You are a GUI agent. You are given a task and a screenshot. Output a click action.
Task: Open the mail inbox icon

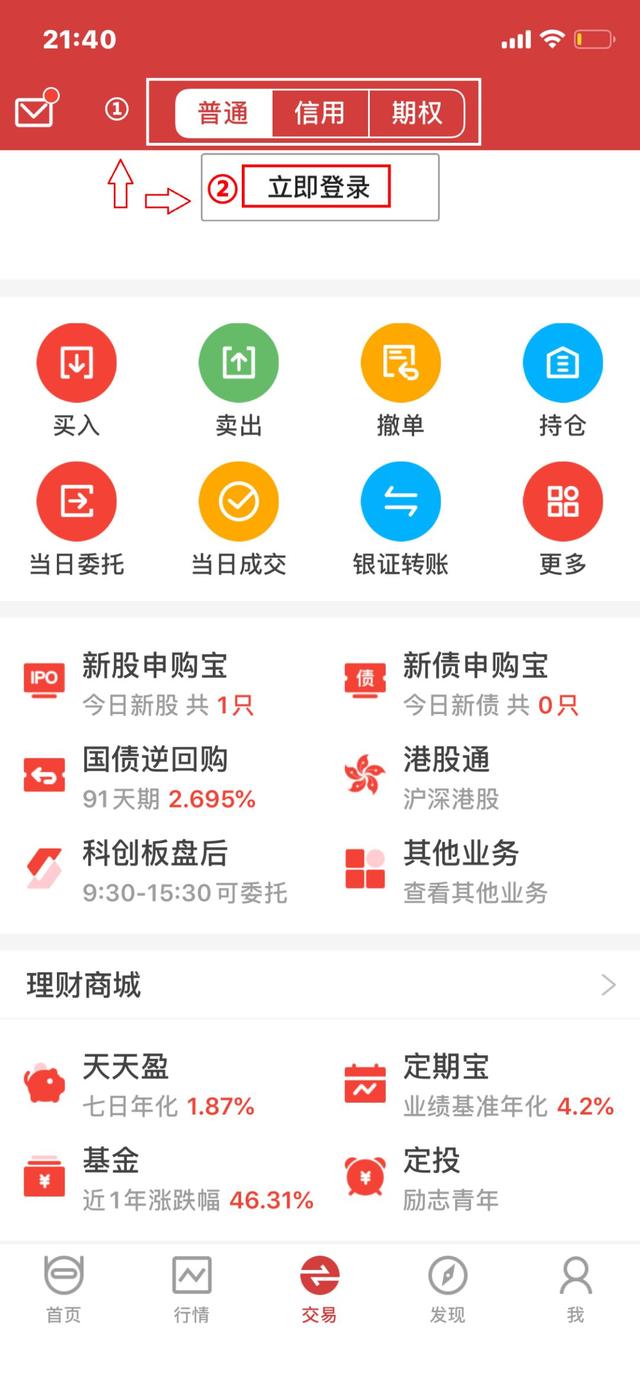pos(36,110)
